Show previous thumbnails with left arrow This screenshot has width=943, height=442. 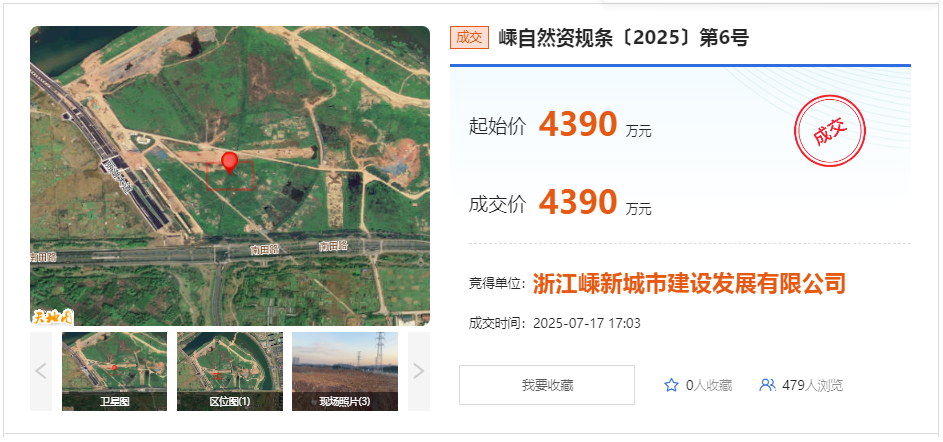coord(41,371)
